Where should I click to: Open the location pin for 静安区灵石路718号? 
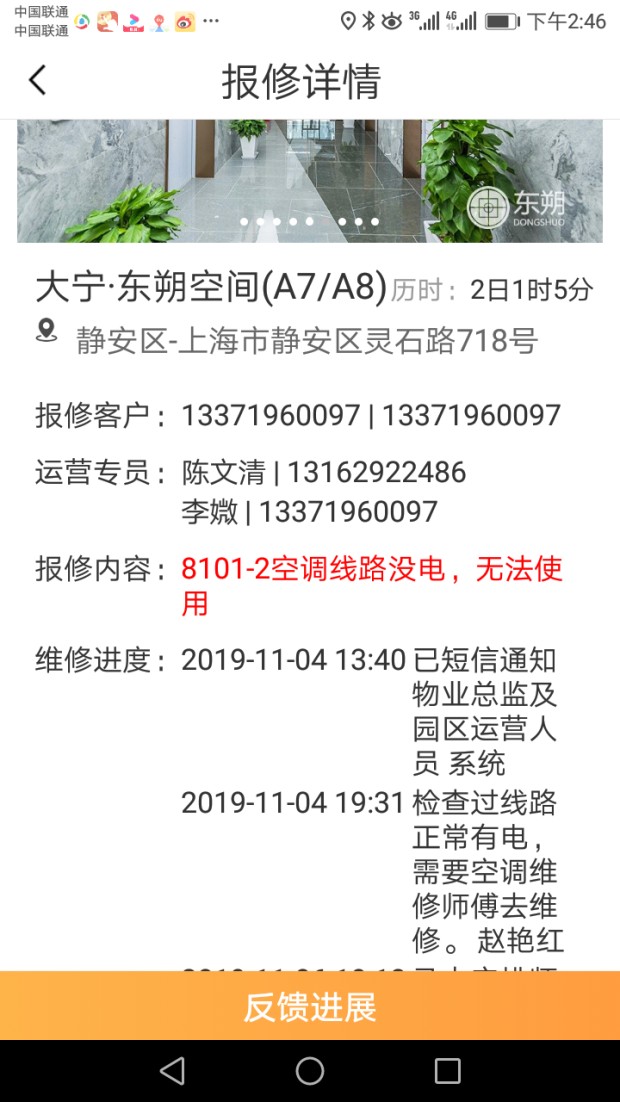(46, 331)
